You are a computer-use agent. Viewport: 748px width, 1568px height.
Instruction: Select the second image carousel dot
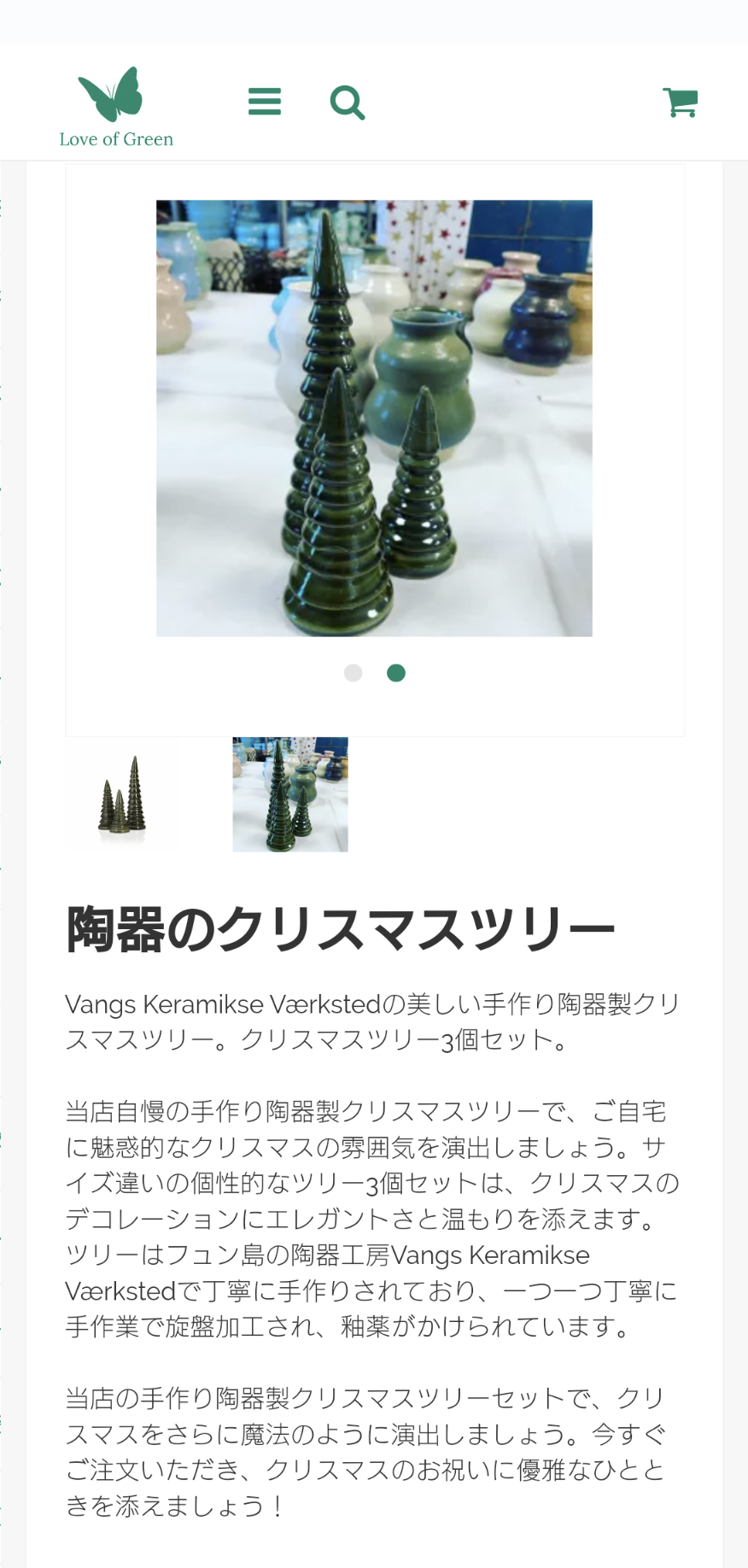pyautogui.click(x=396, y=673)
